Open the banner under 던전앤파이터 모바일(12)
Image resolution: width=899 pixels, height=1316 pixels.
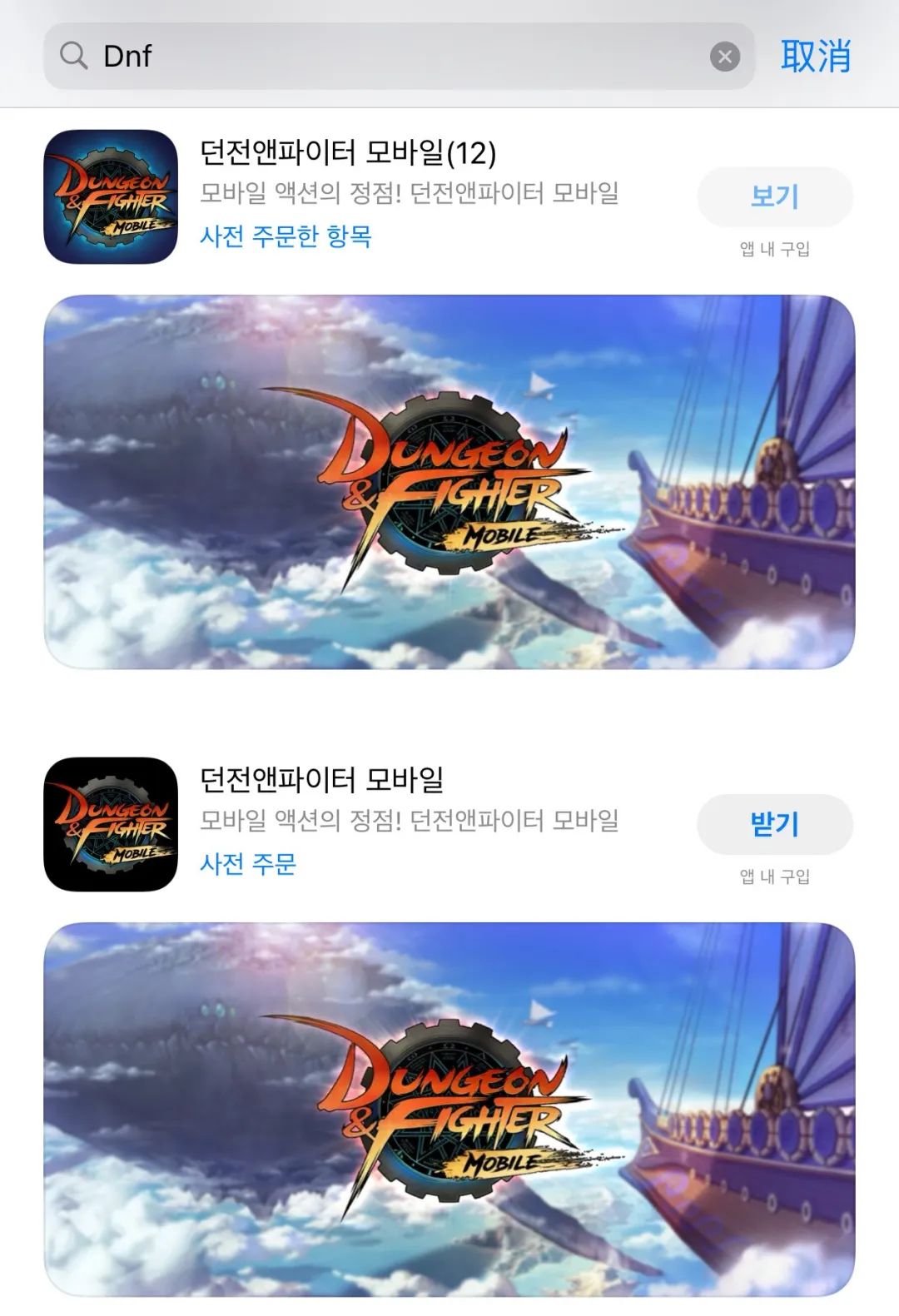point(449,482)
